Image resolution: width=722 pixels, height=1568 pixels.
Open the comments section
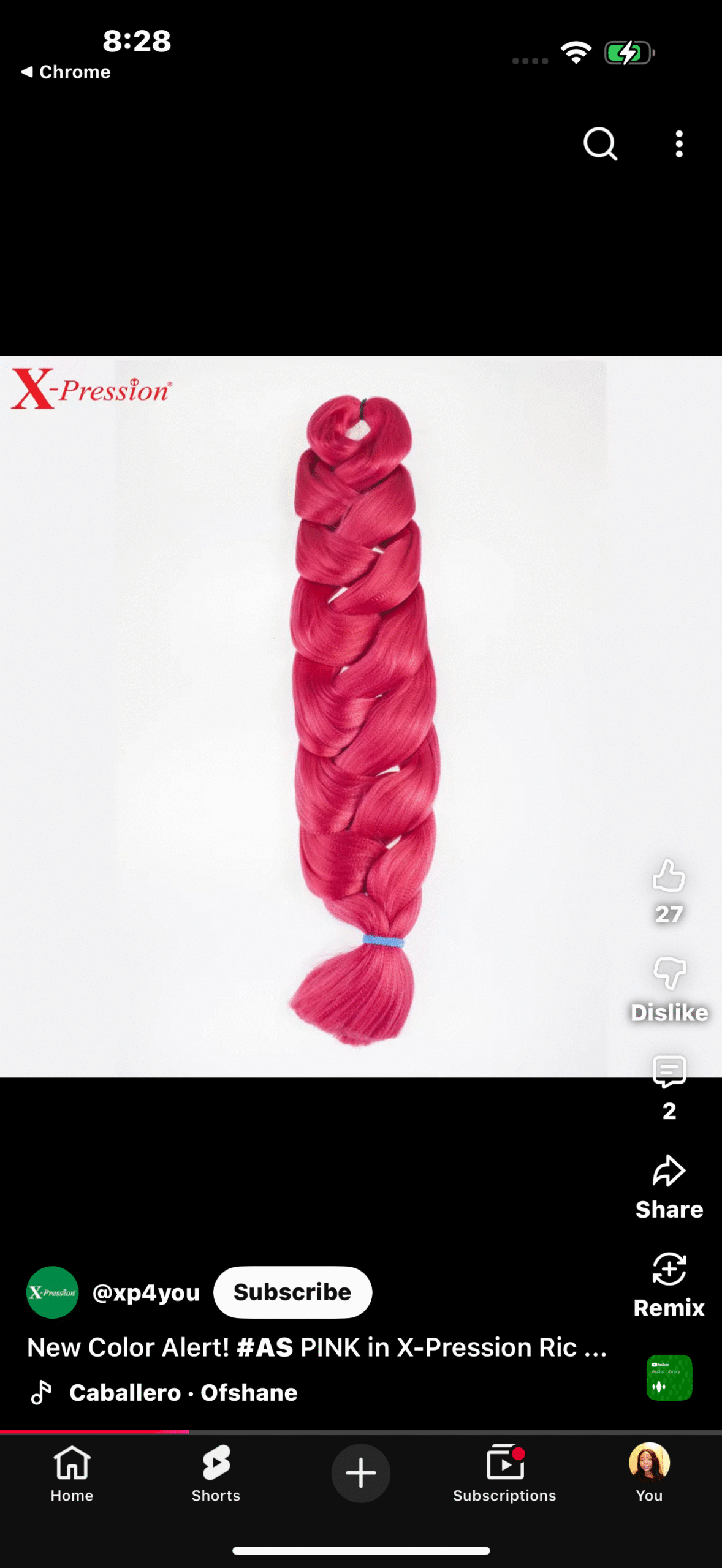click(669, 1072)
